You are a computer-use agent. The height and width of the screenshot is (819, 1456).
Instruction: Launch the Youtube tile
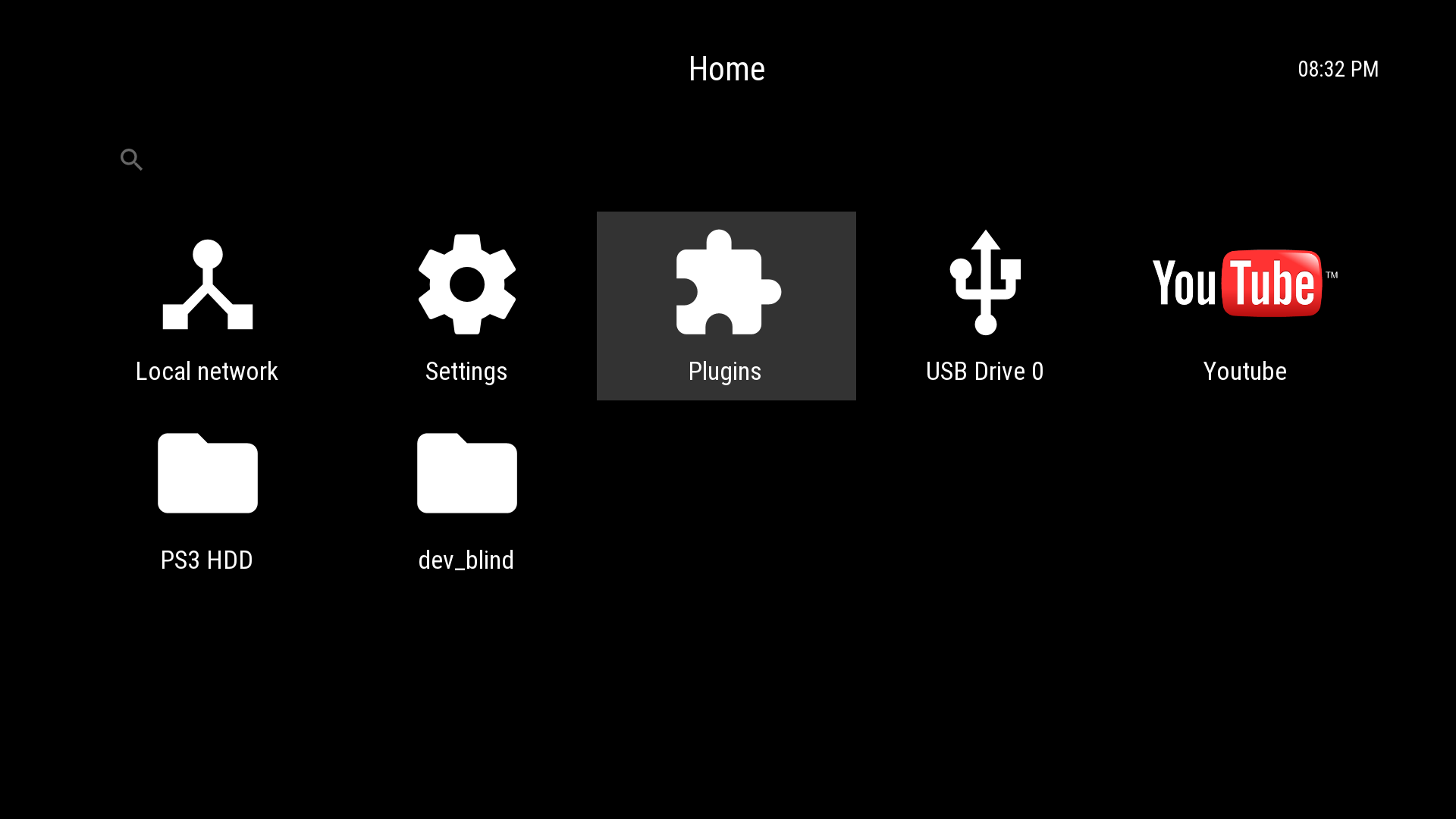pyautogui.click(x=1244, y=306)
